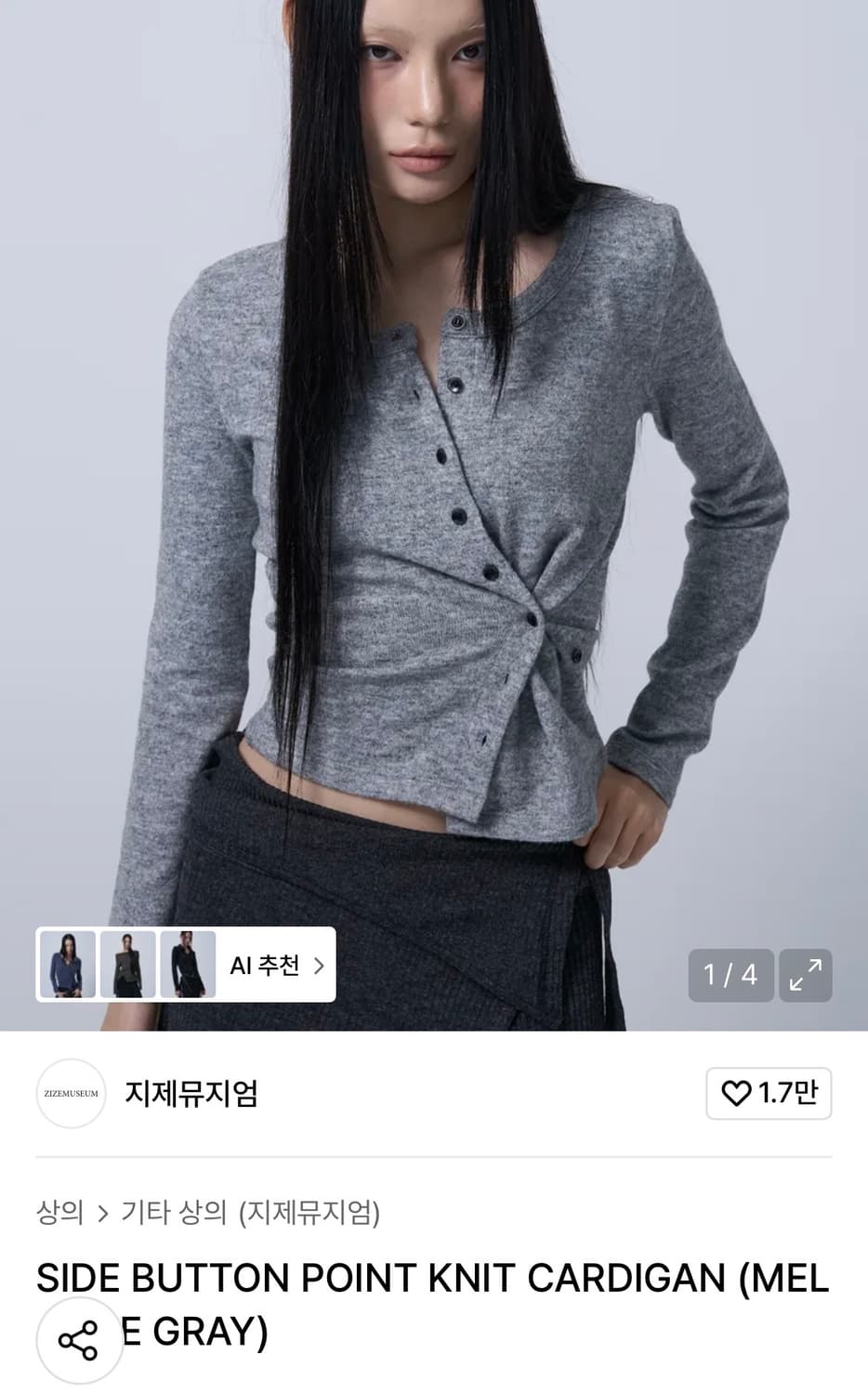Tap the breadcrumb chevron after 상의
Viewport: 868px width, 1394px height.
click(100, 1213)
